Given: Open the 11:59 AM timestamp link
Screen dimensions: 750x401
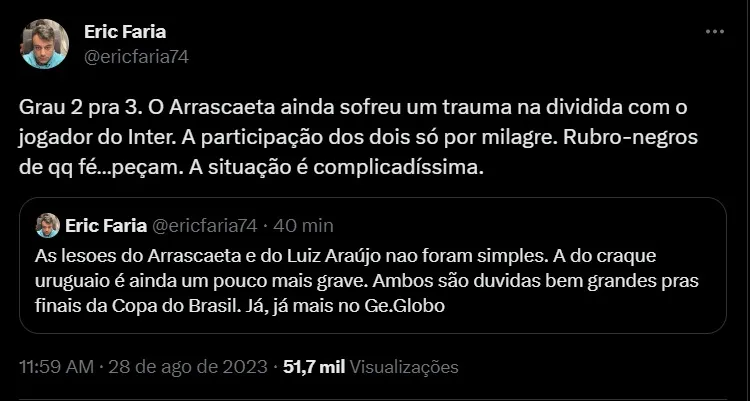Looking at the screenshot, I should tap(142, 367).
